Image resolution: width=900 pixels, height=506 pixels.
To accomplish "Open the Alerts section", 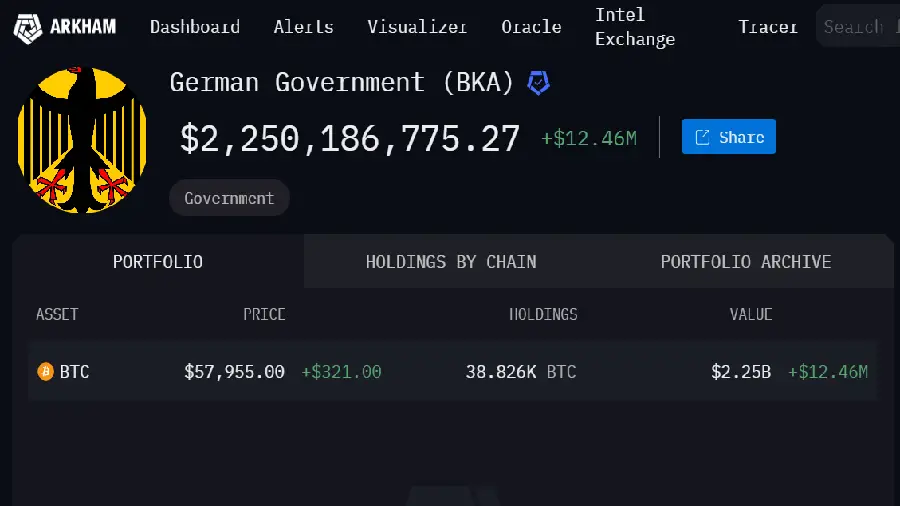I will [x=303, y=27].
